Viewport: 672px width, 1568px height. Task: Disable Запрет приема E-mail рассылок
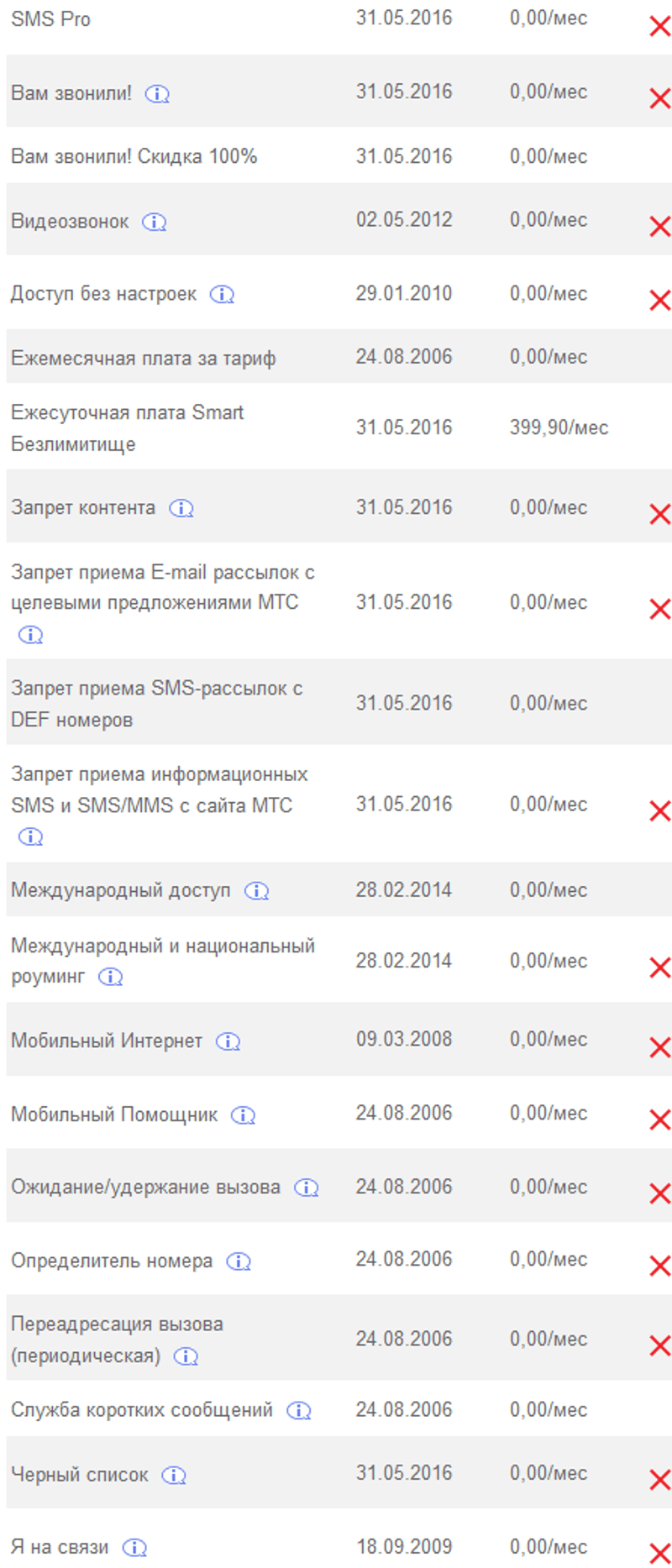pos(659,609)
